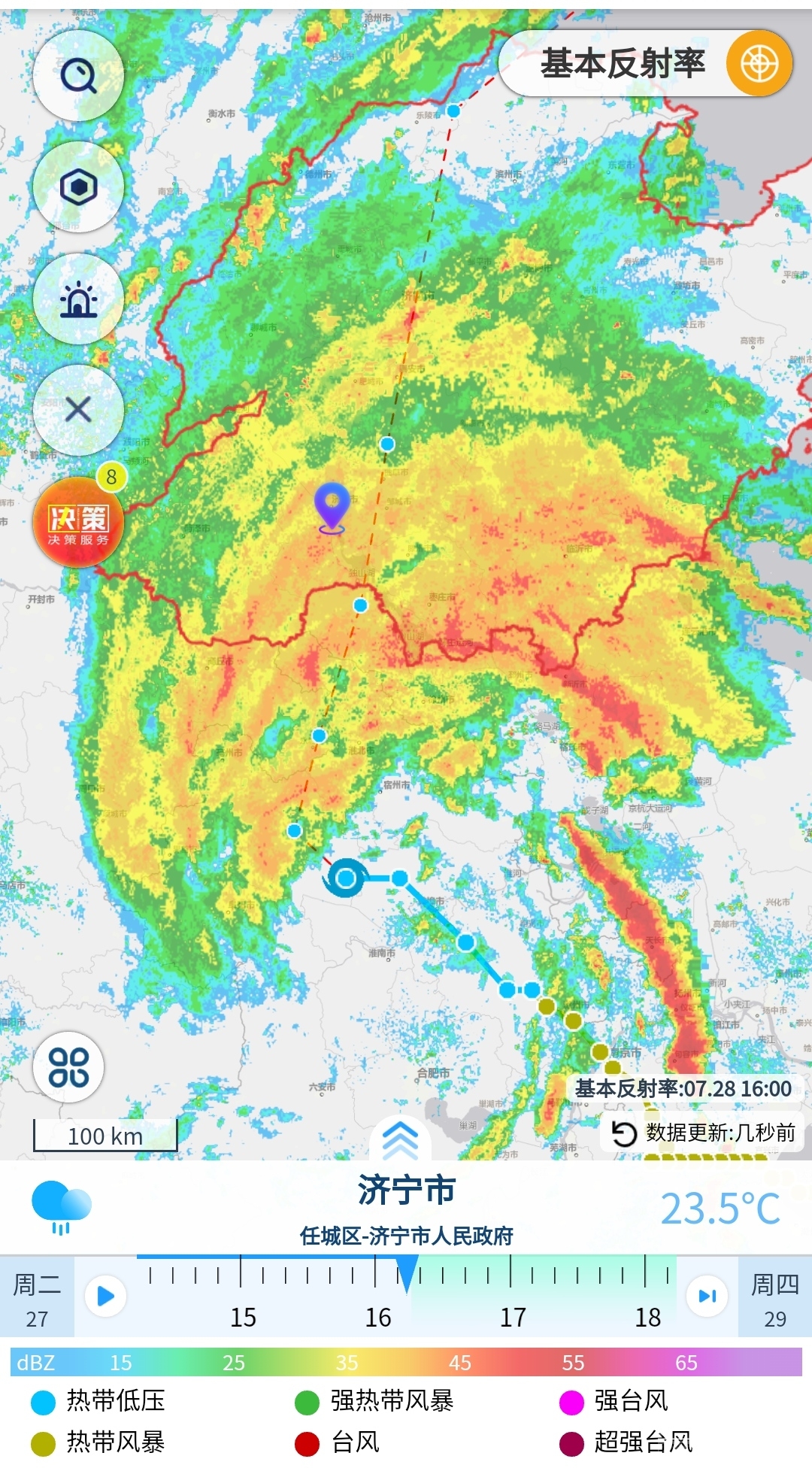Screen dimensions: 812x1468
Task: Expand the bottom panel with up chevrons
Action: (x=400, y=1141)
